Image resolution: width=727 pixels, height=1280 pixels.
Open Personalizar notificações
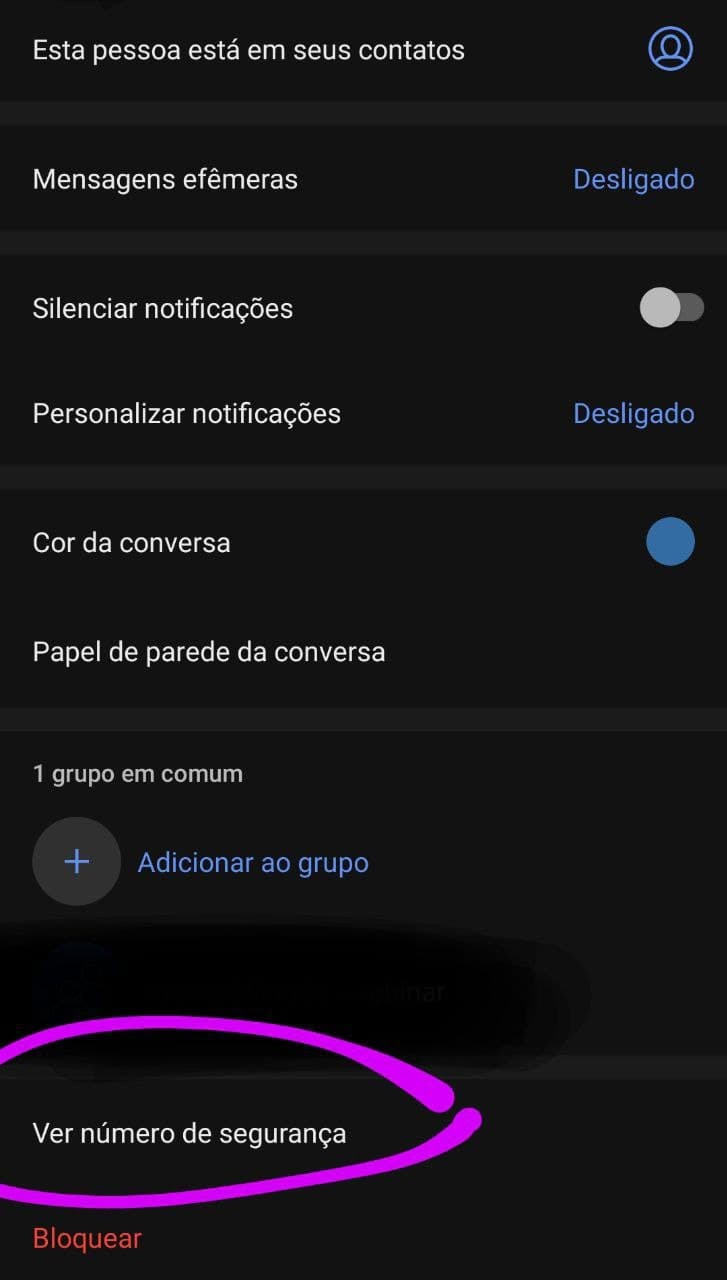363,413
